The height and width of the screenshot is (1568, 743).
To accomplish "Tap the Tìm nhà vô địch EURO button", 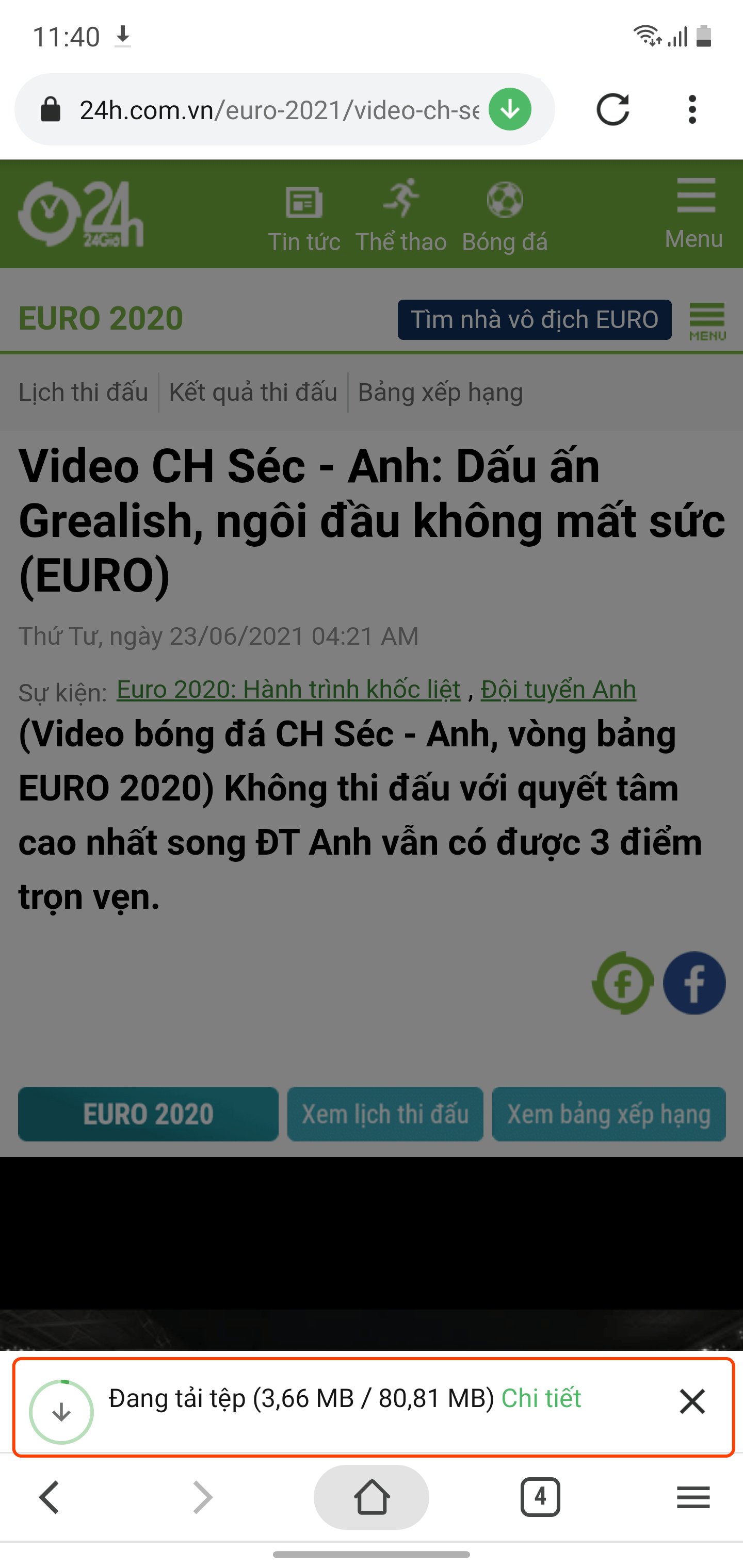I will tap(534, 320).
